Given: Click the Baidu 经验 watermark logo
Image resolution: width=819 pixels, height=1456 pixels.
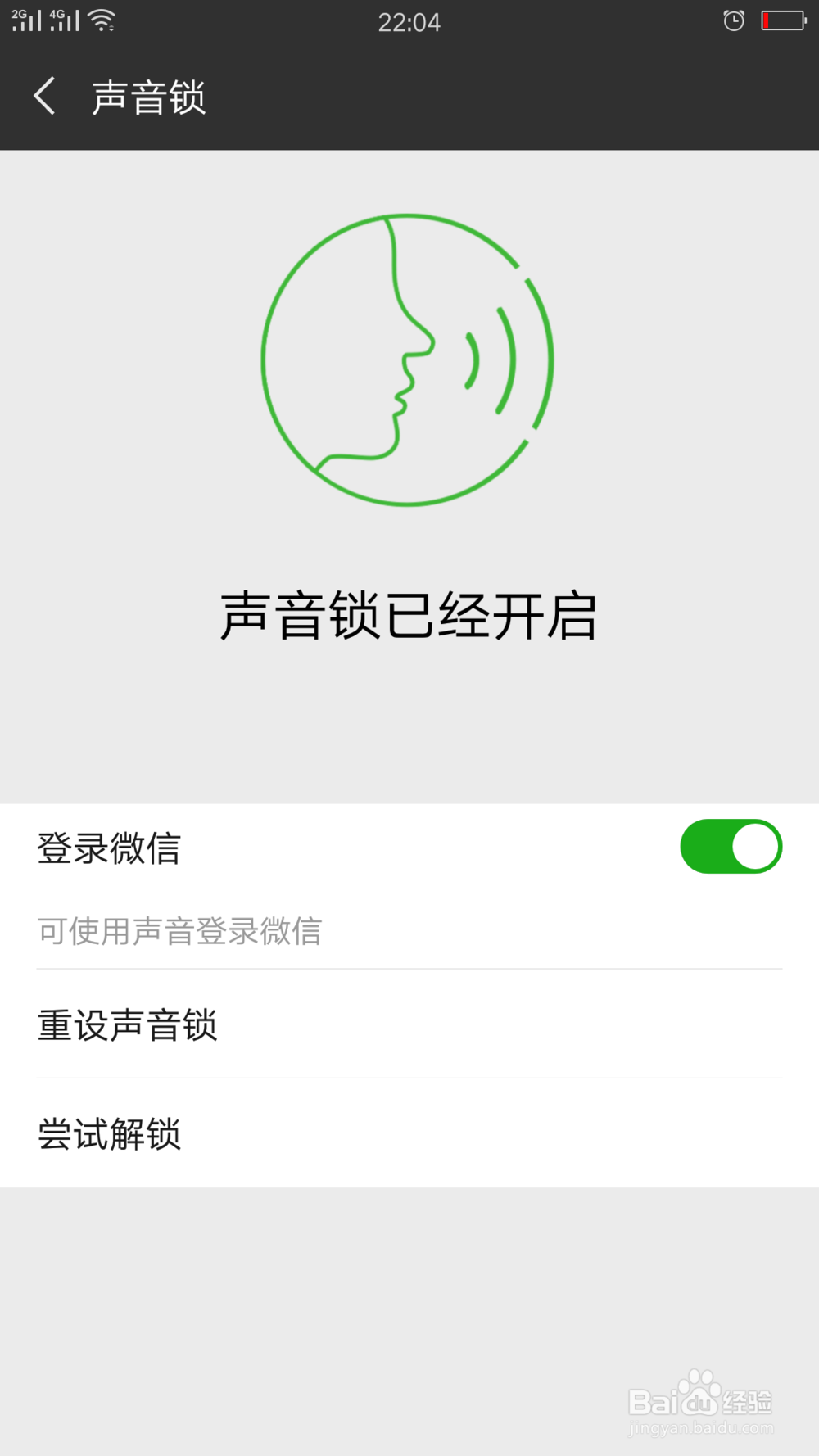Looking at the screenshot, I should (x=700, y=1400).
